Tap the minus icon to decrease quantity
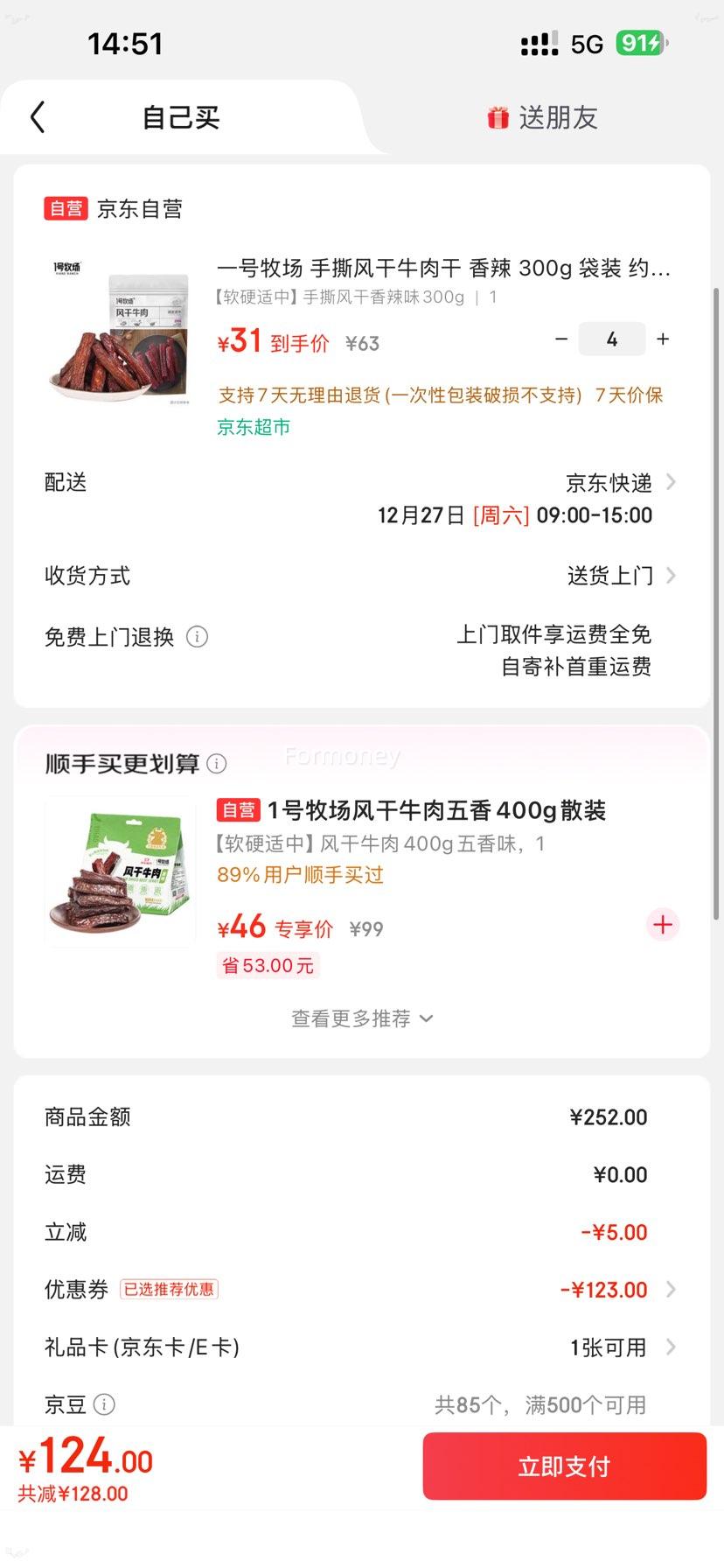 point(561,339)
